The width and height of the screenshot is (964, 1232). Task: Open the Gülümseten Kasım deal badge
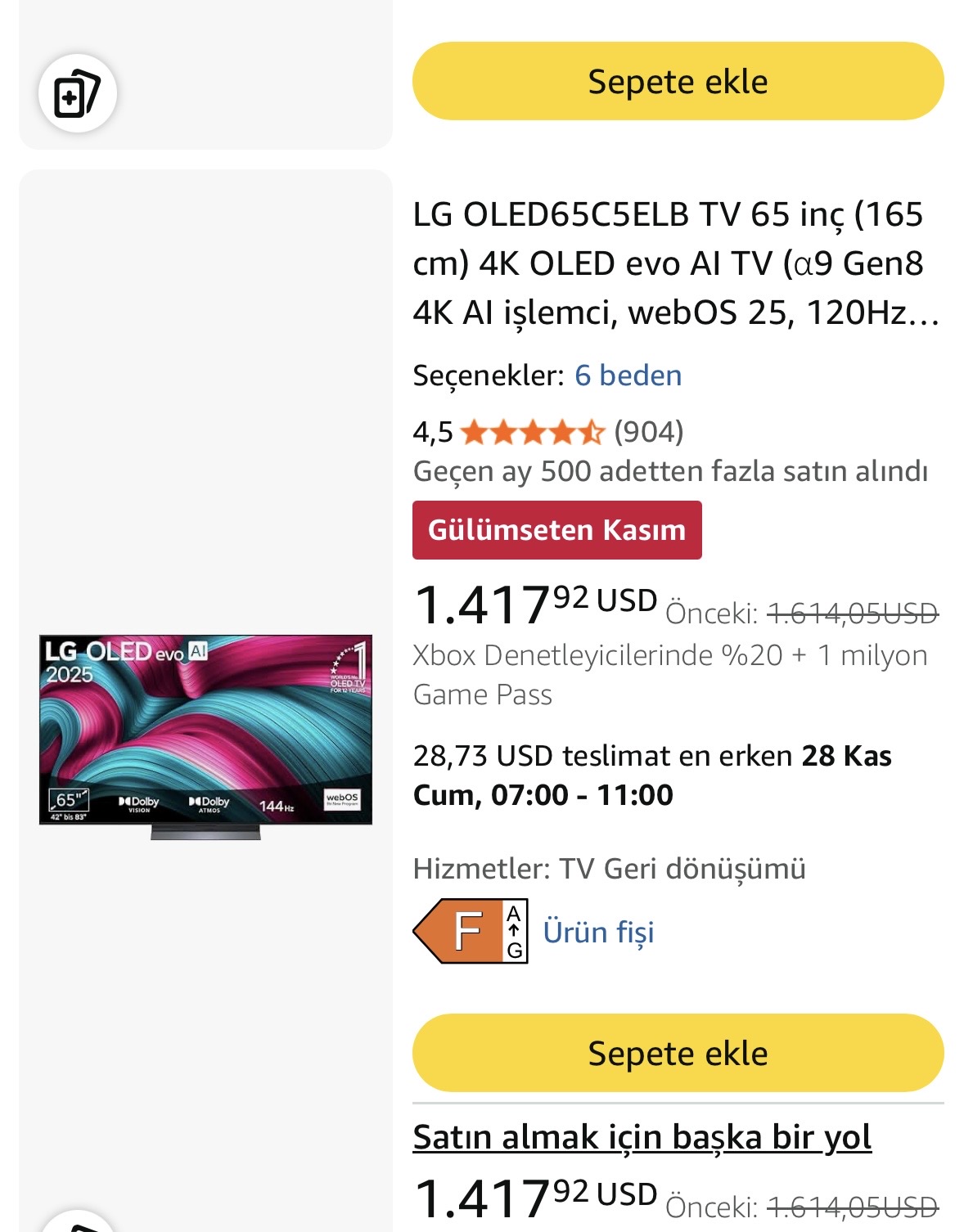point(556,530)
